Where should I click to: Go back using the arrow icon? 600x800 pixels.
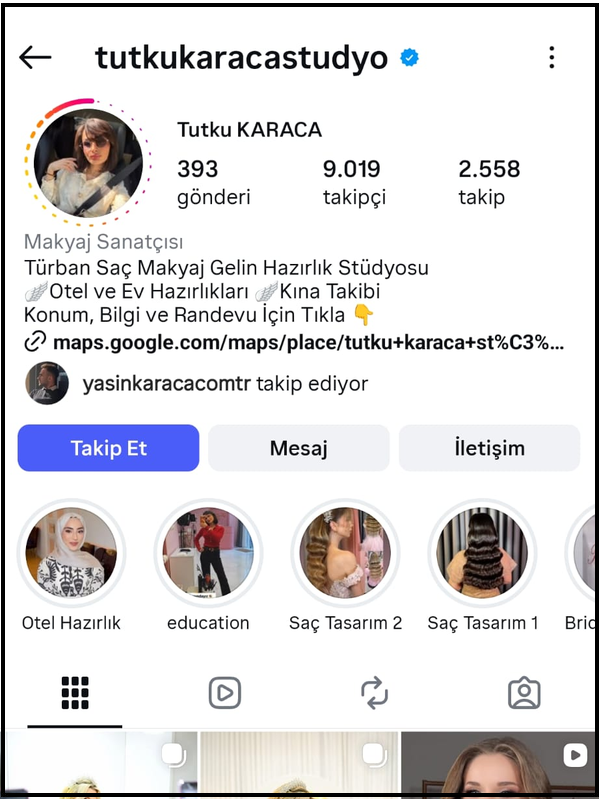tap(35, 57)
